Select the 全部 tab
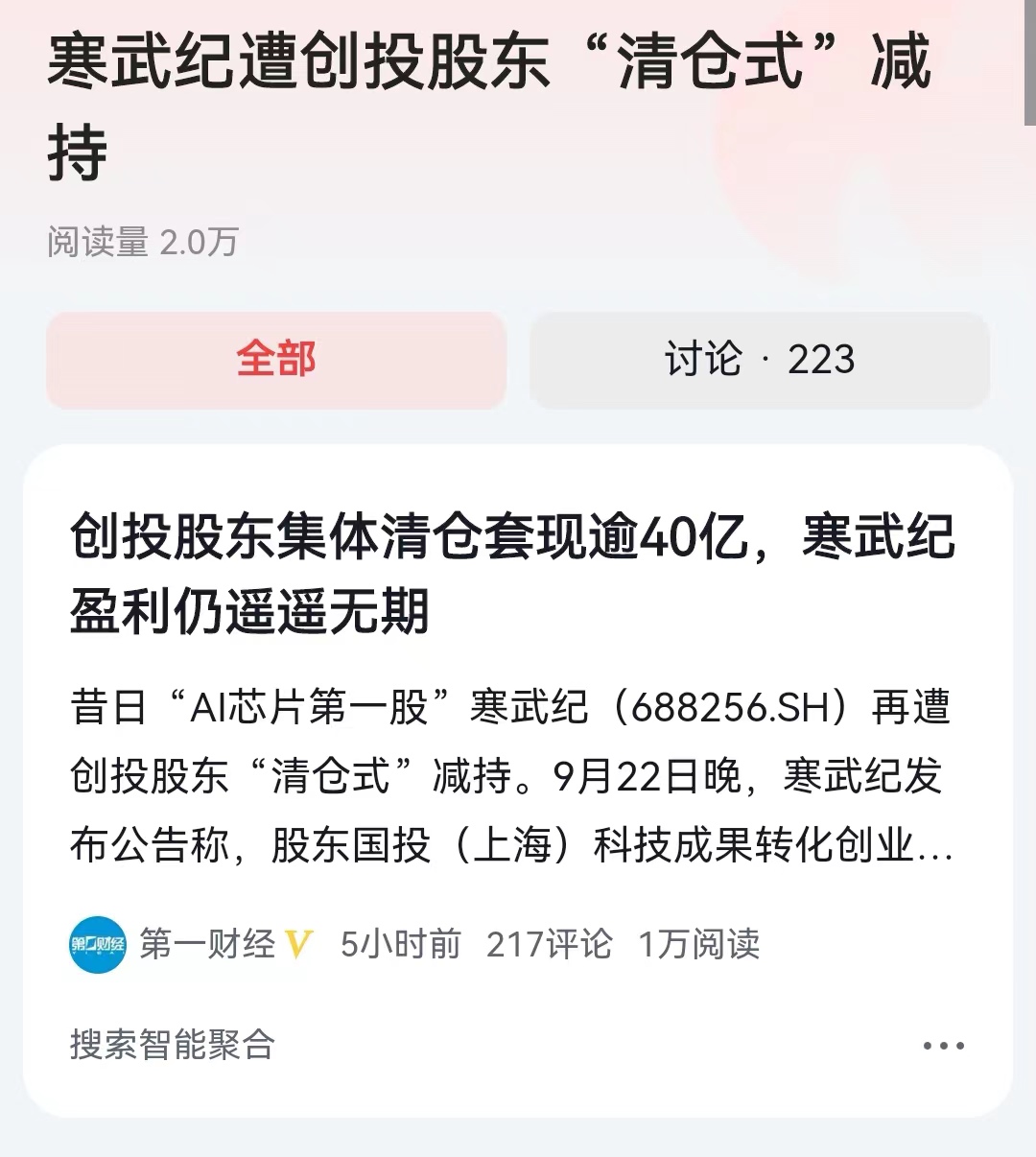The width and height of the screenshot is (1036, 1157). [275, 361]
